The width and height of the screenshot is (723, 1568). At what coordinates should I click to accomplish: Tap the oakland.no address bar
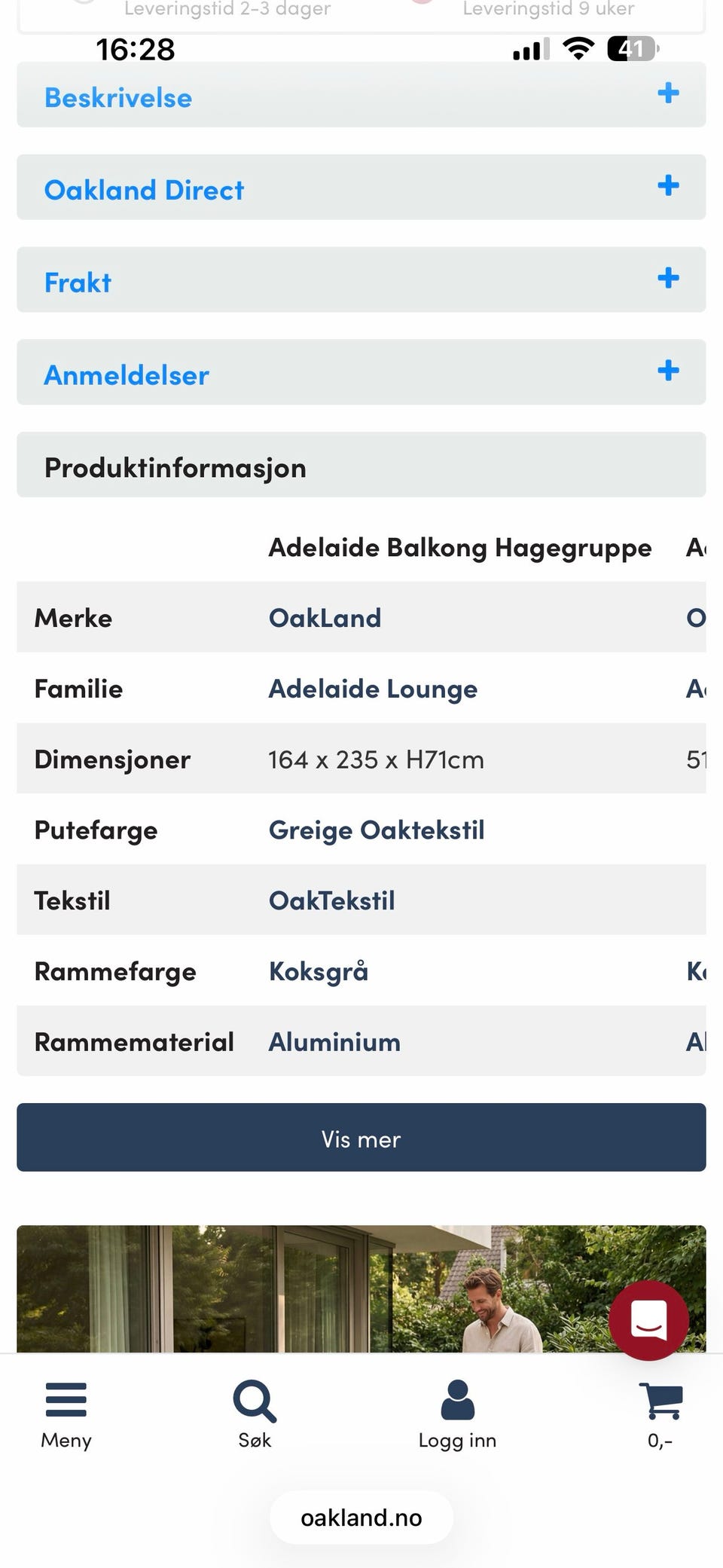[361, 1518]
